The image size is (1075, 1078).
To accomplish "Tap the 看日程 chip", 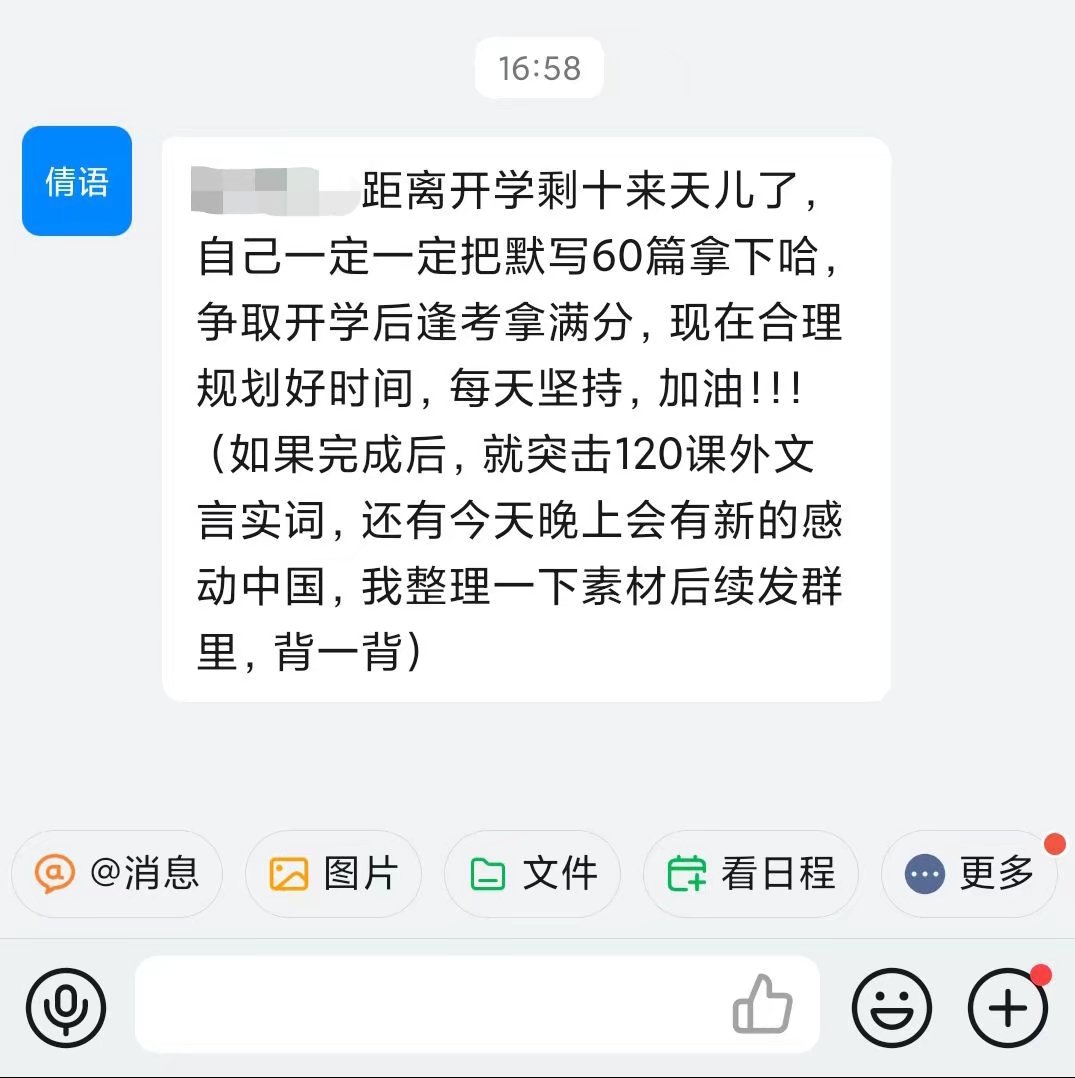I will pos(751,874).
